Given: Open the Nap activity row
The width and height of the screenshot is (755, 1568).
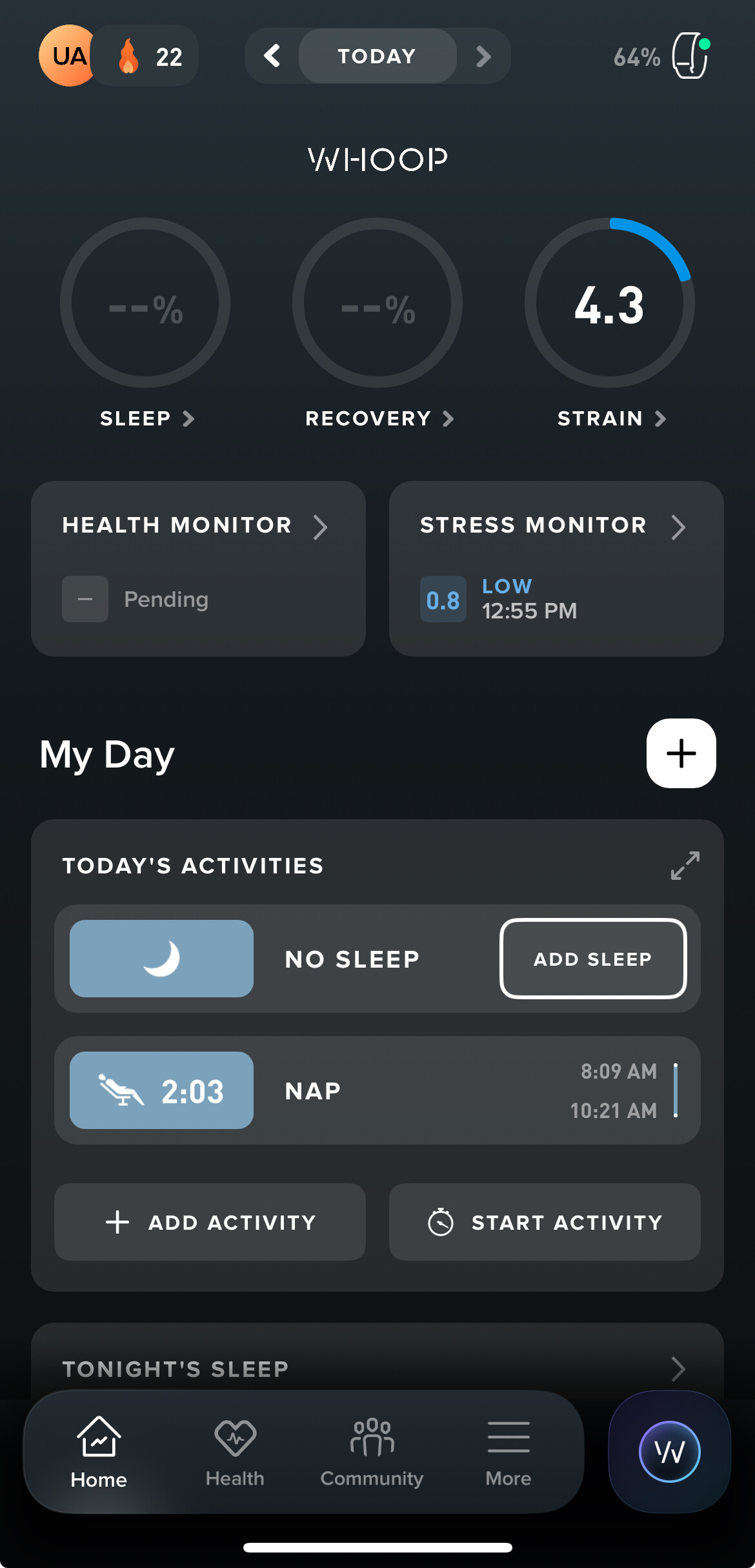Looking at the screenshot, I should [377, 1090].
